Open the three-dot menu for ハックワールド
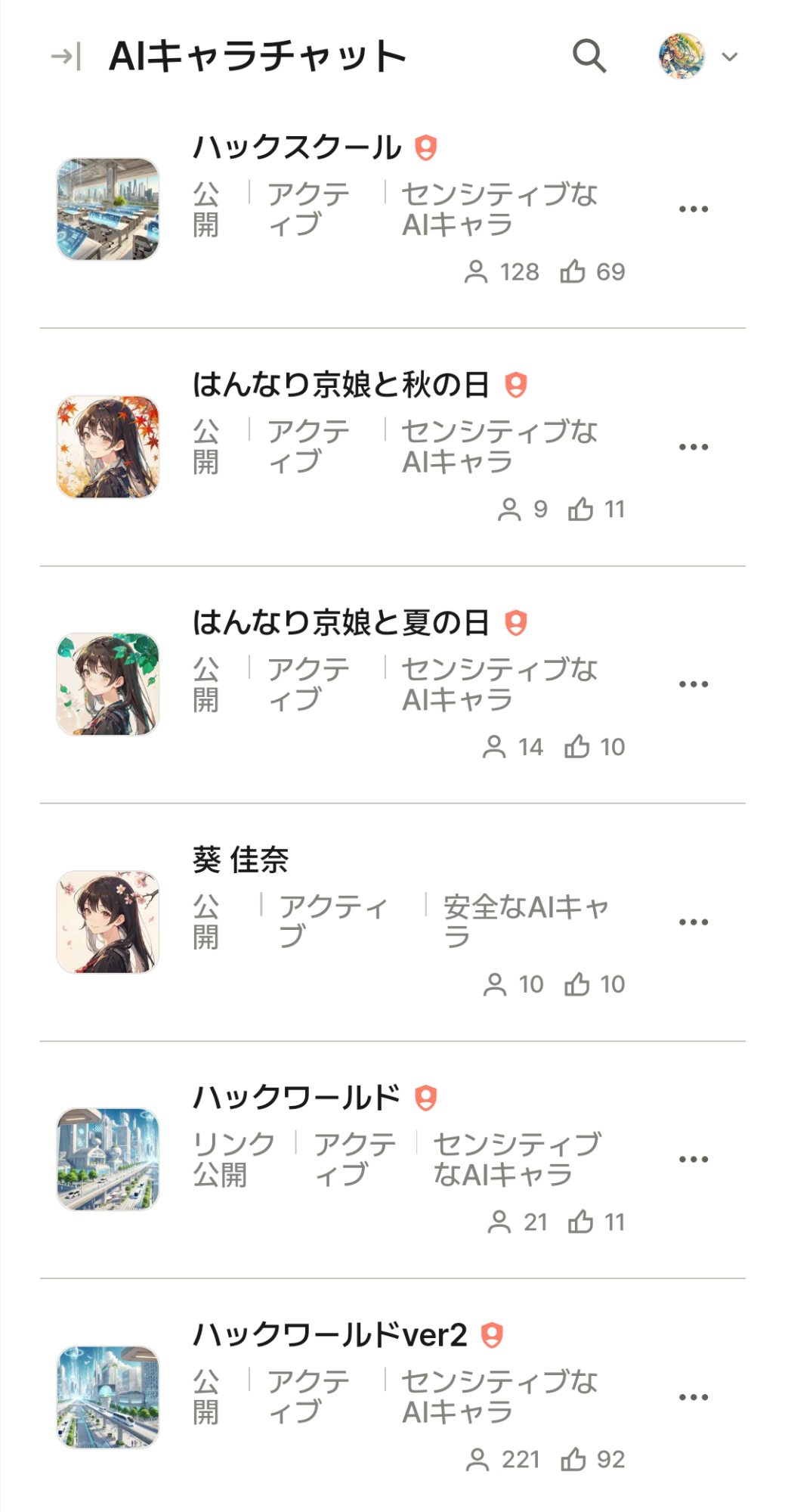 click(693, 1159)
